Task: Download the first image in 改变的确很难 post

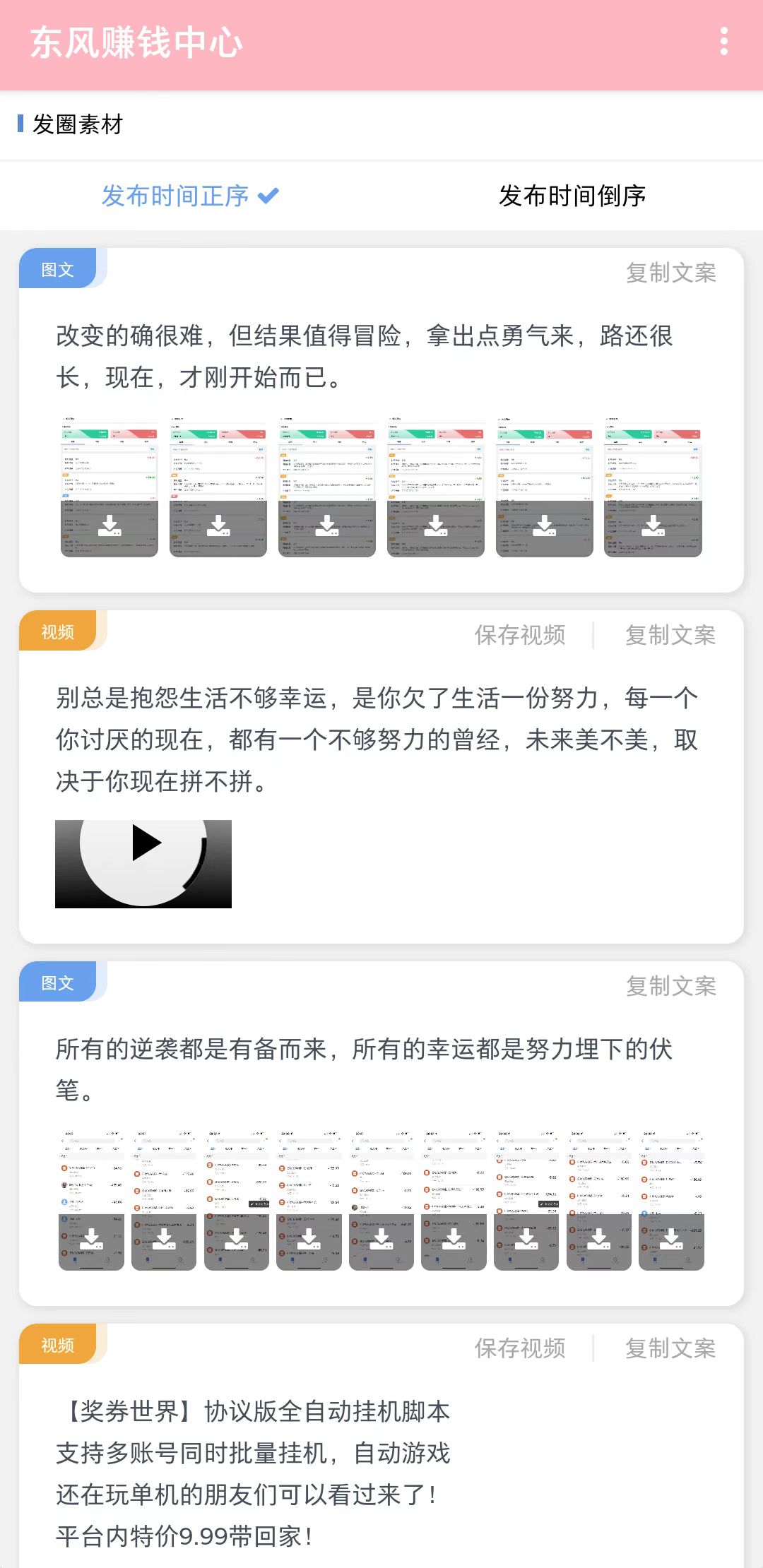Action: (110, 526)
